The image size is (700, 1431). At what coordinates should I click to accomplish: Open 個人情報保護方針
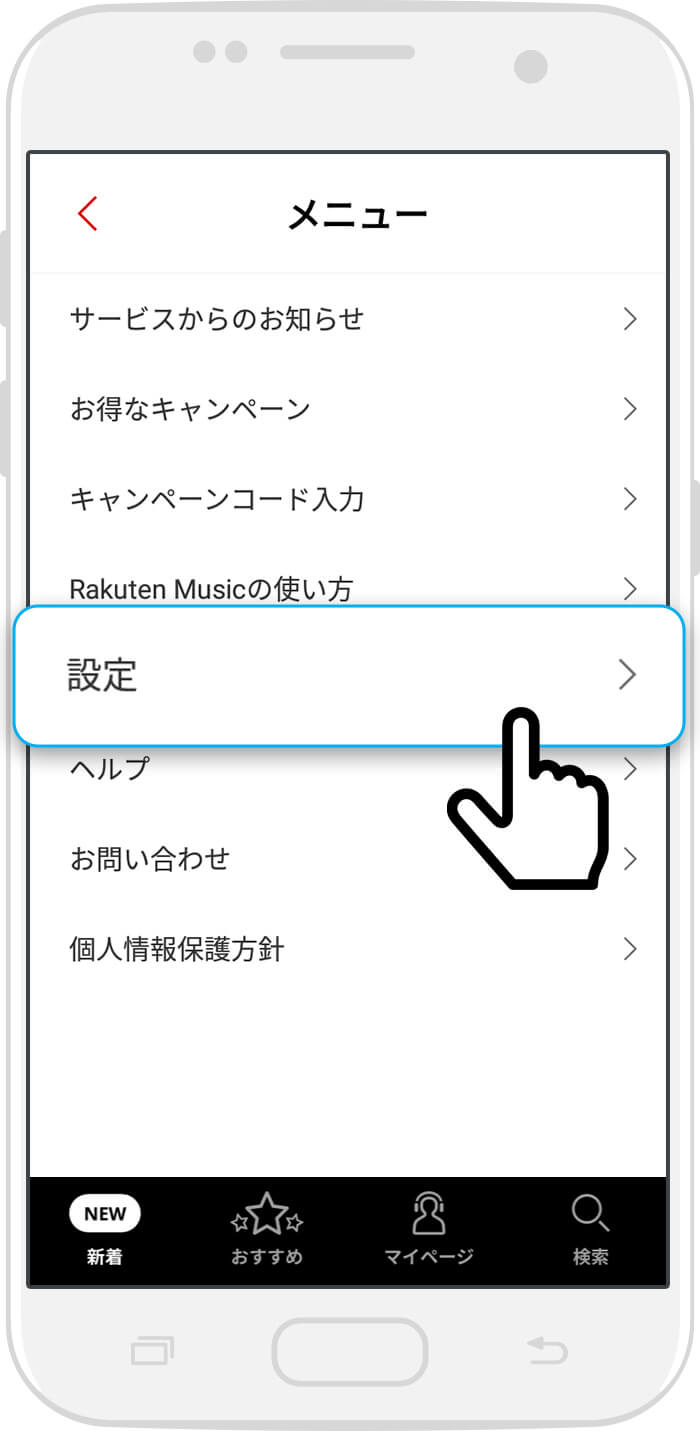tap(348, 949)
